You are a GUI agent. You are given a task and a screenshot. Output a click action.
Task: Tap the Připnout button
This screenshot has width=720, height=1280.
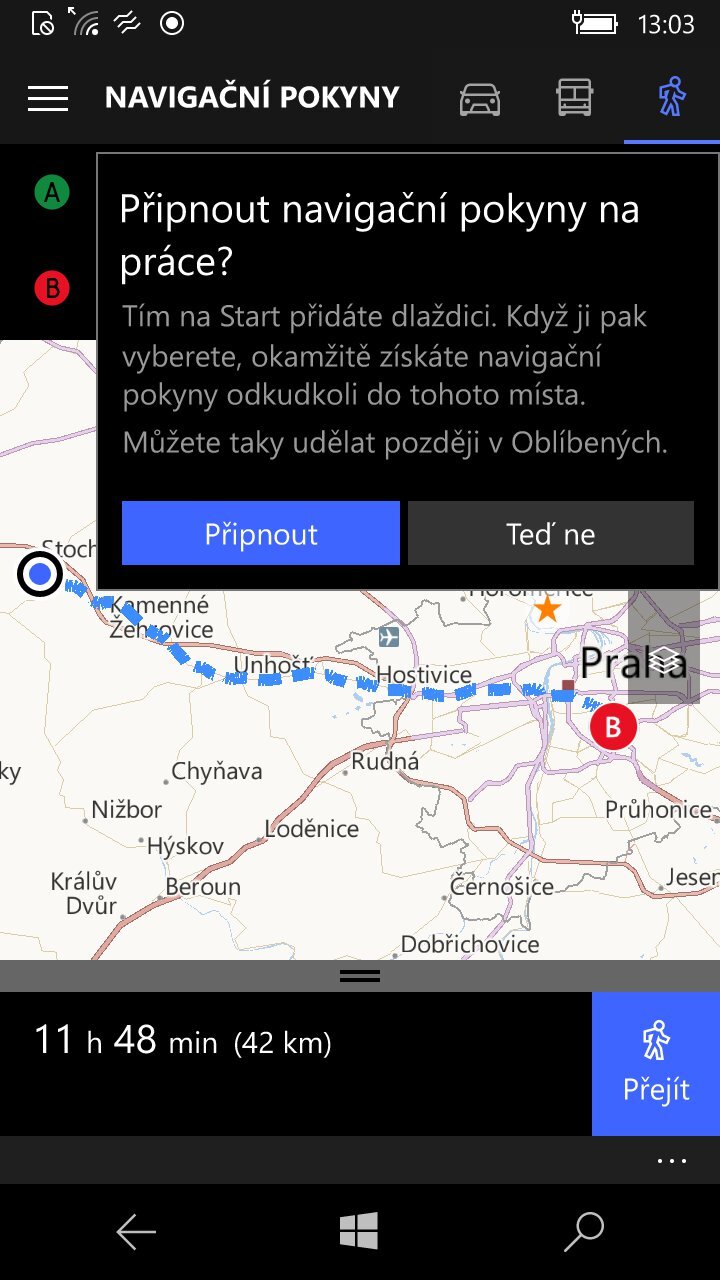[260, 533]
